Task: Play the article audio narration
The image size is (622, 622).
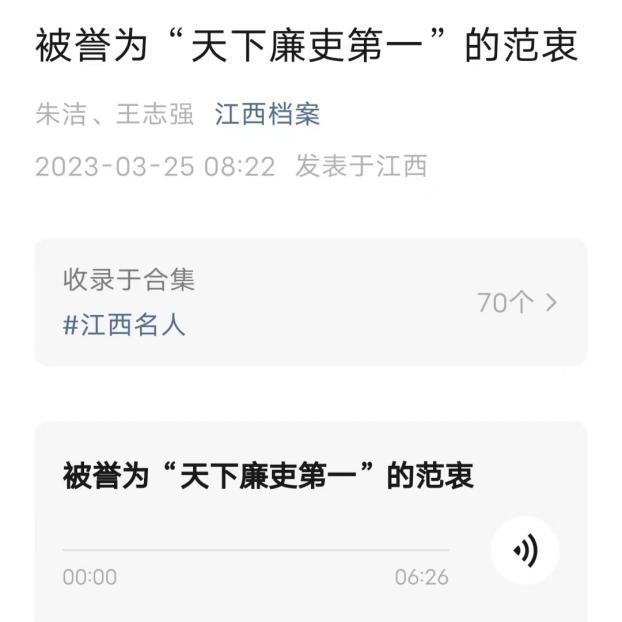Action: pos(525,550)
